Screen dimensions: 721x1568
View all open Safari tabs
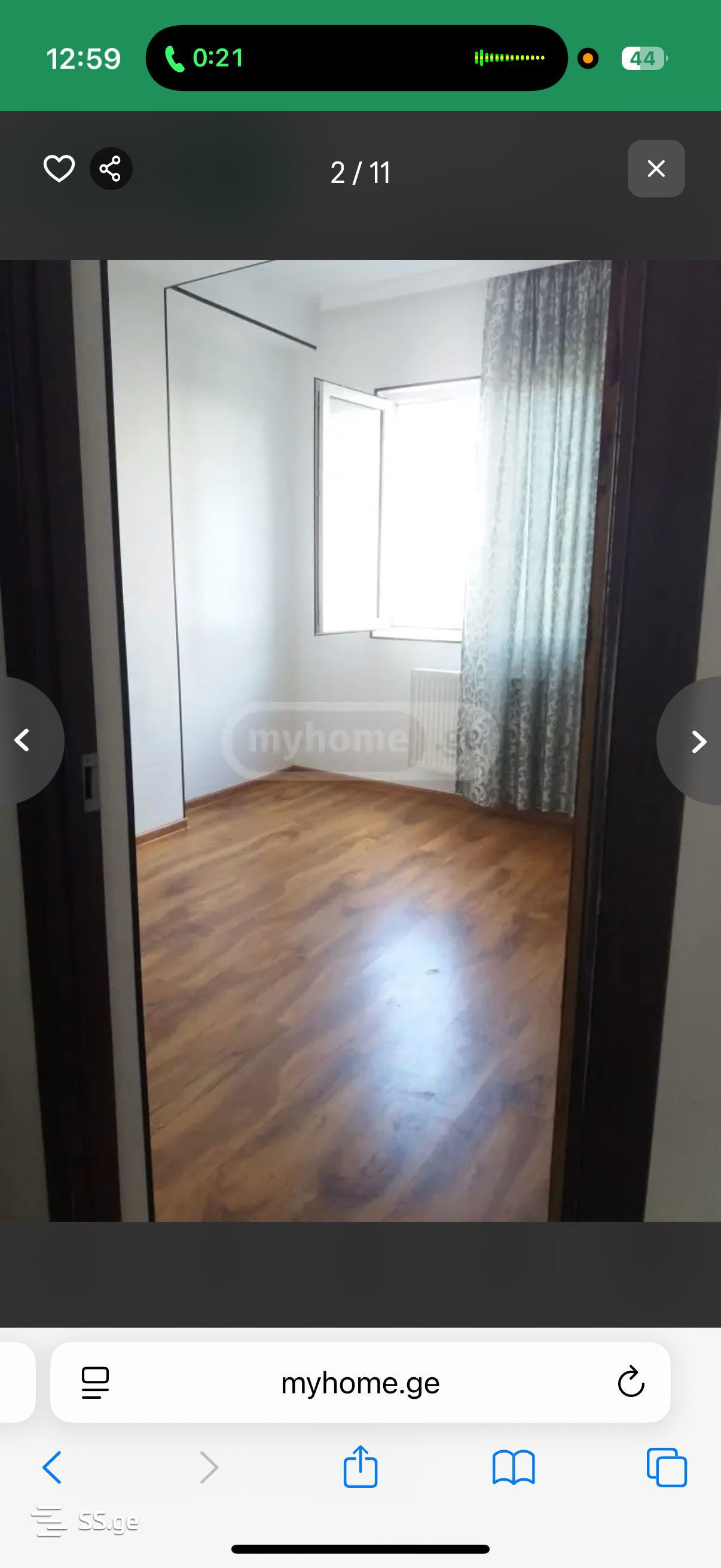(x=666, y=1467)
